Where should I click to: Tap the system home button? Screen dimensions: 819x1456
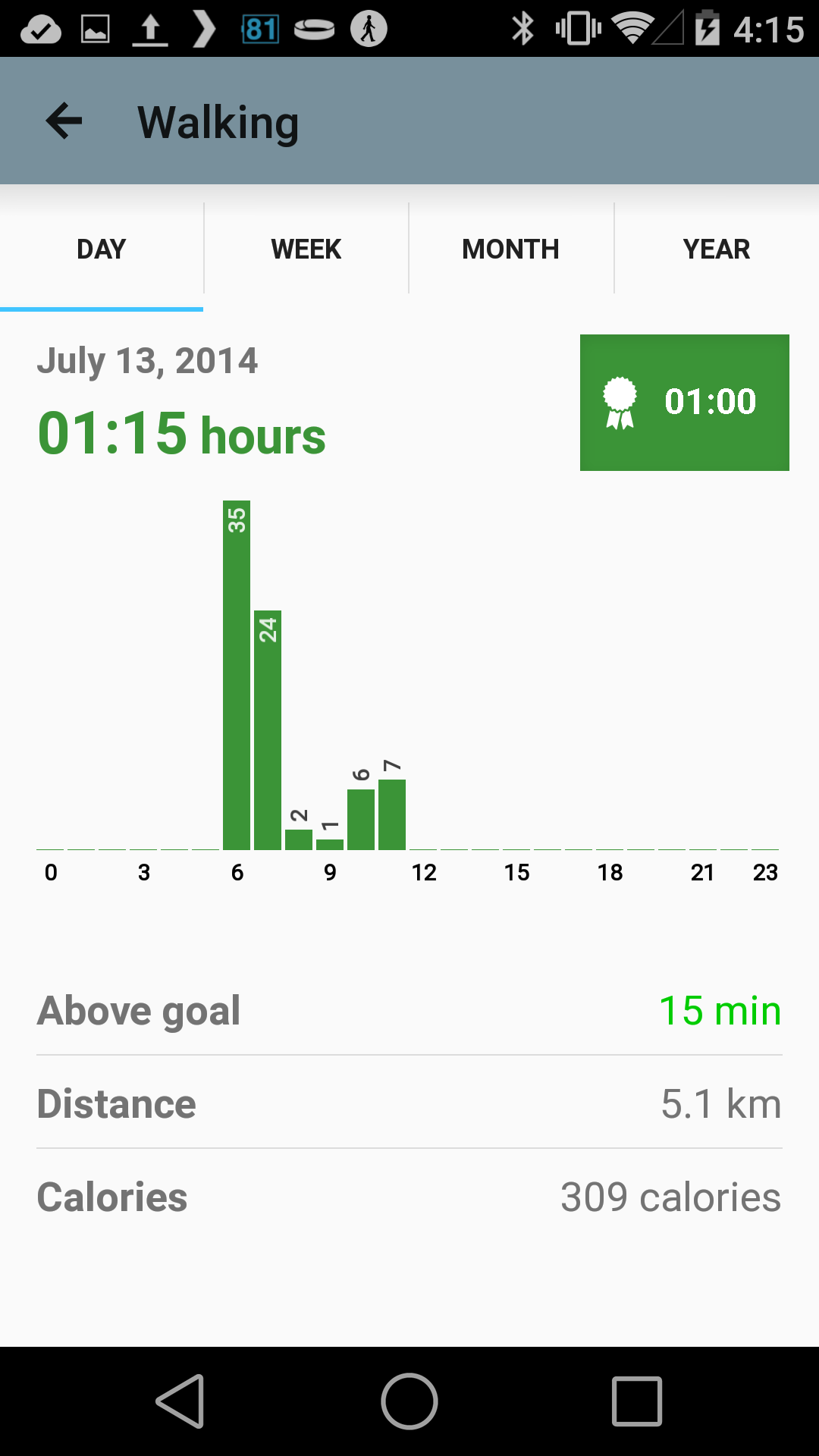click(x=409, y=1401)
